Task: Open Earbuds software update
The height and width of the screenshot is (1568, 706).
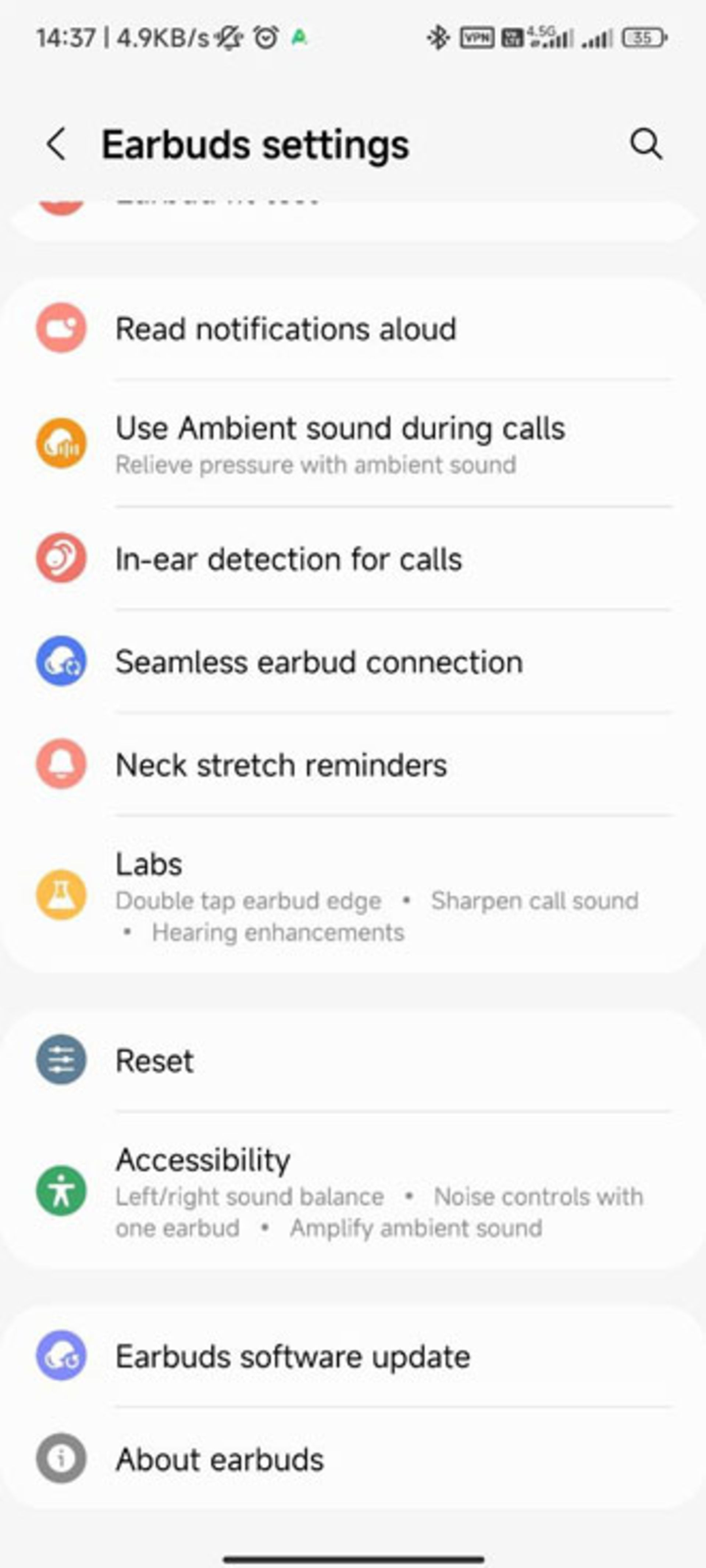Action: (293, 1357)
